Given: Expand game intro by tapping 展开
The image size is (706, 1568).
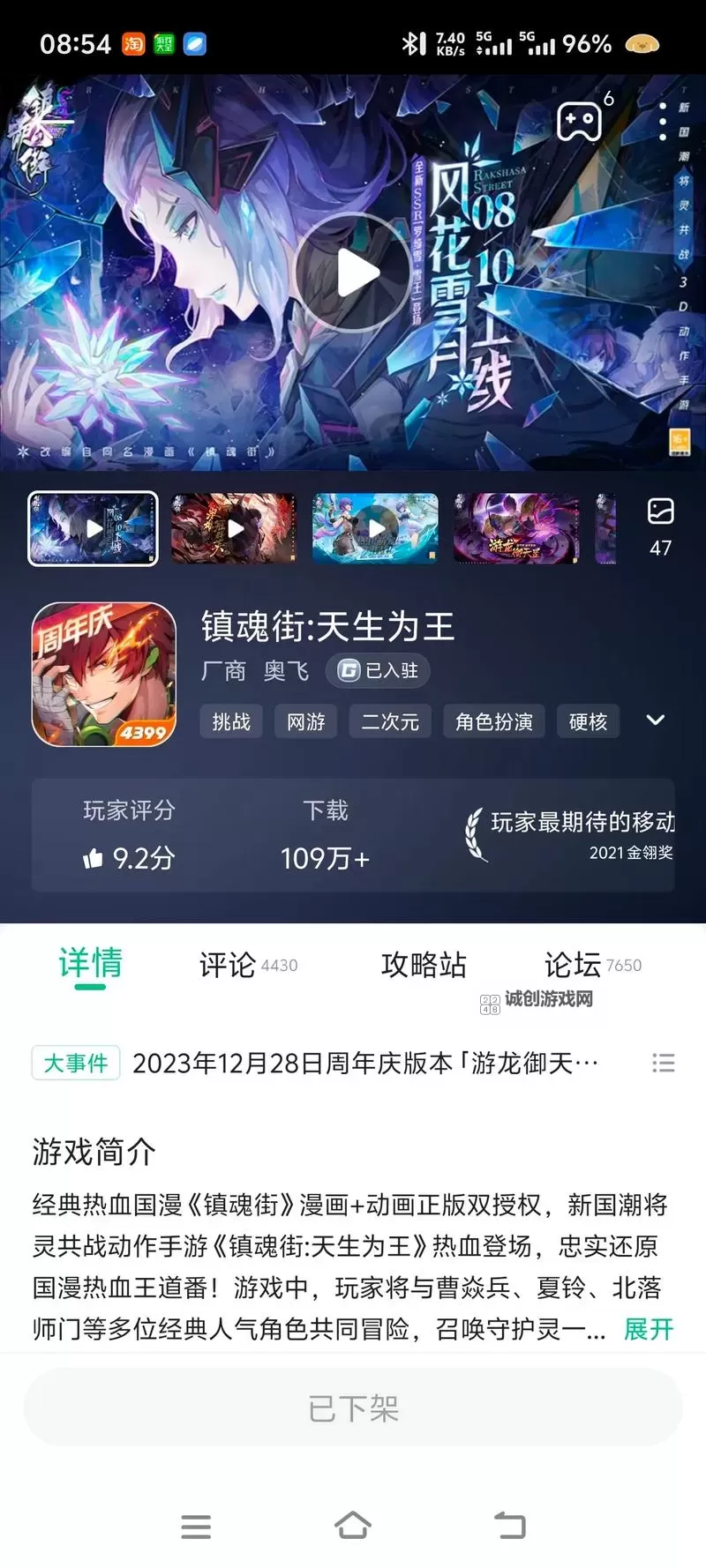Looking at the screenshot, I should coord(648,1328).
